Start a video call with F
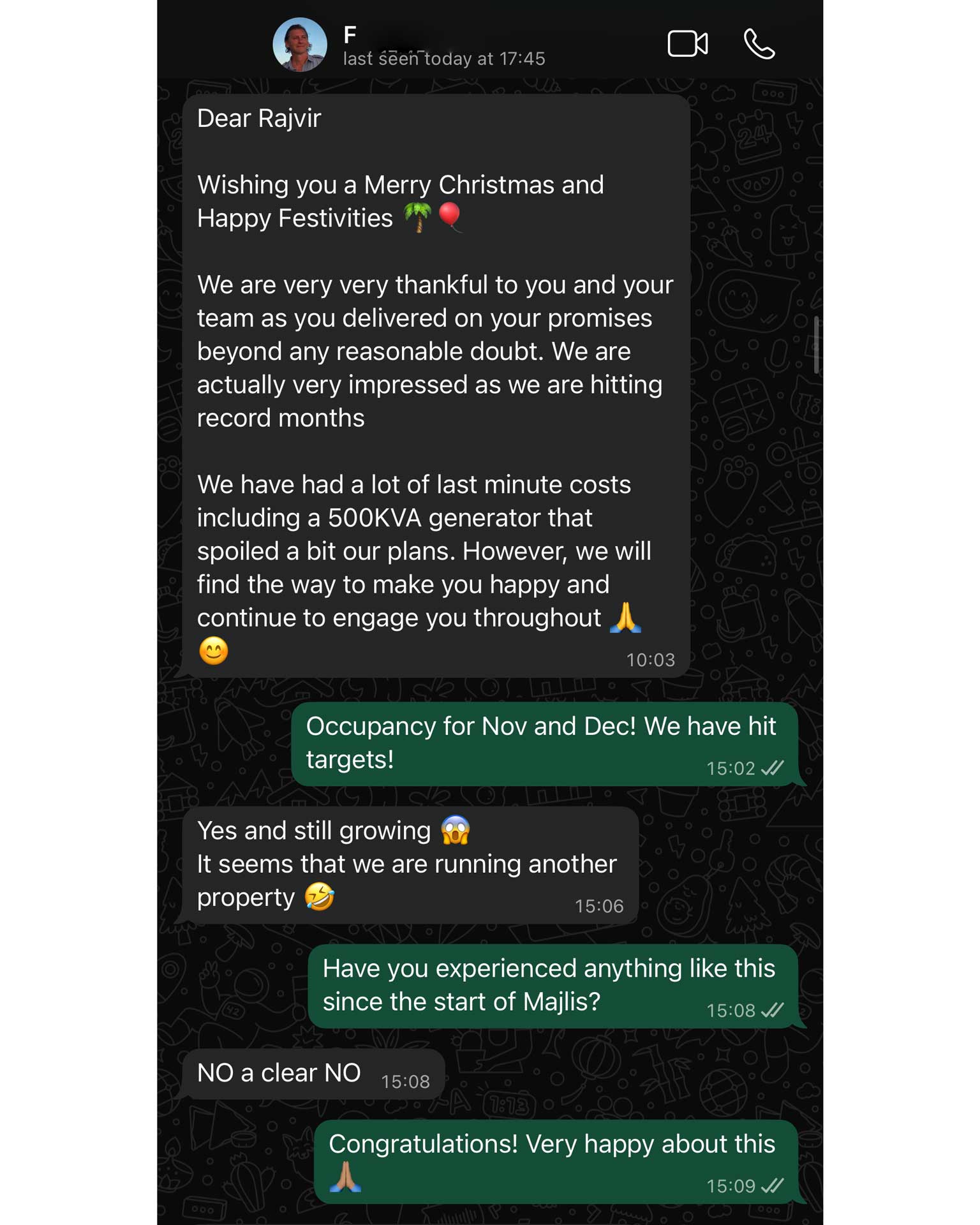 point(687,44)
